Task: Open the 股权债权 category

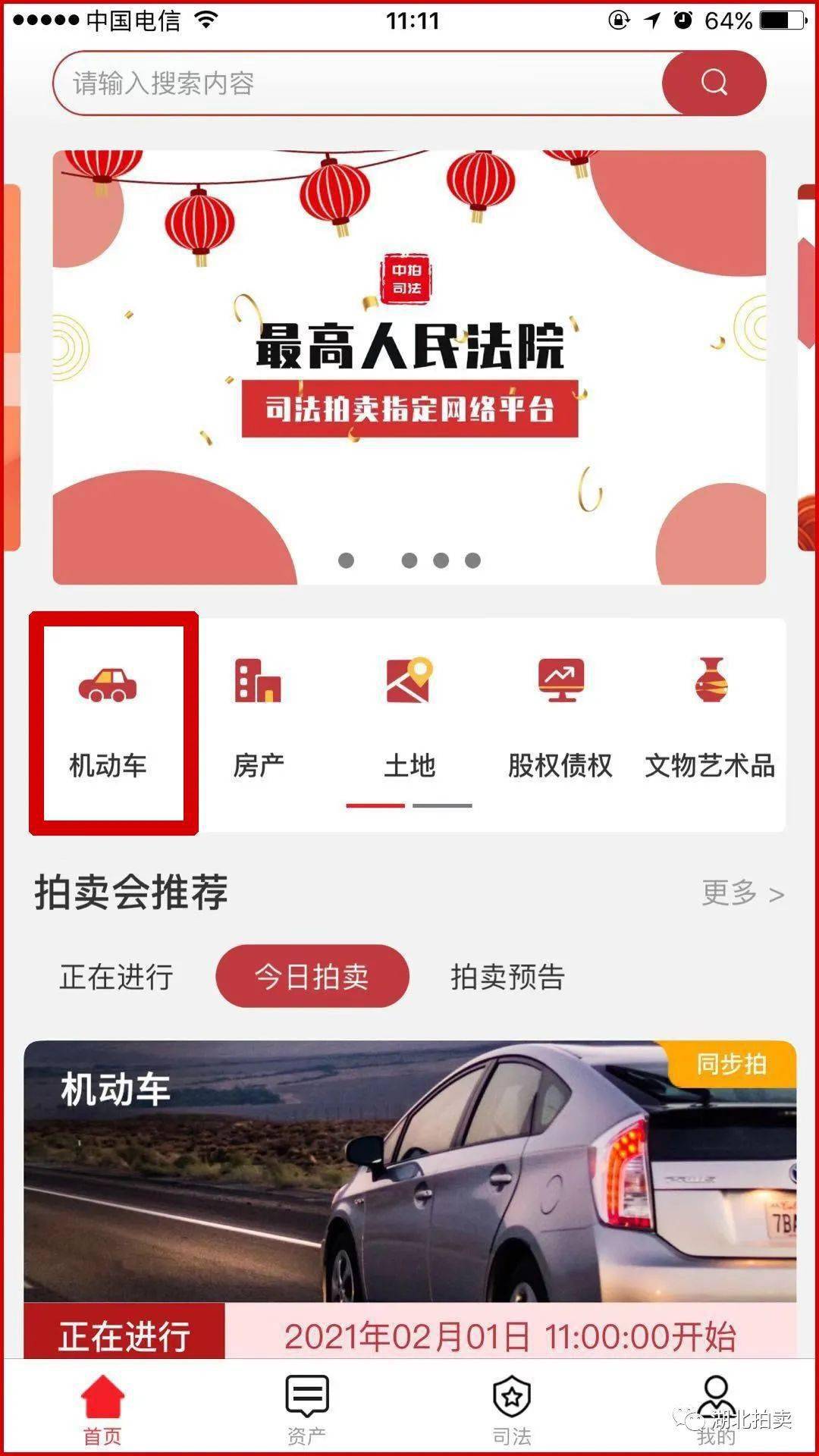Action: coord(560,720)
